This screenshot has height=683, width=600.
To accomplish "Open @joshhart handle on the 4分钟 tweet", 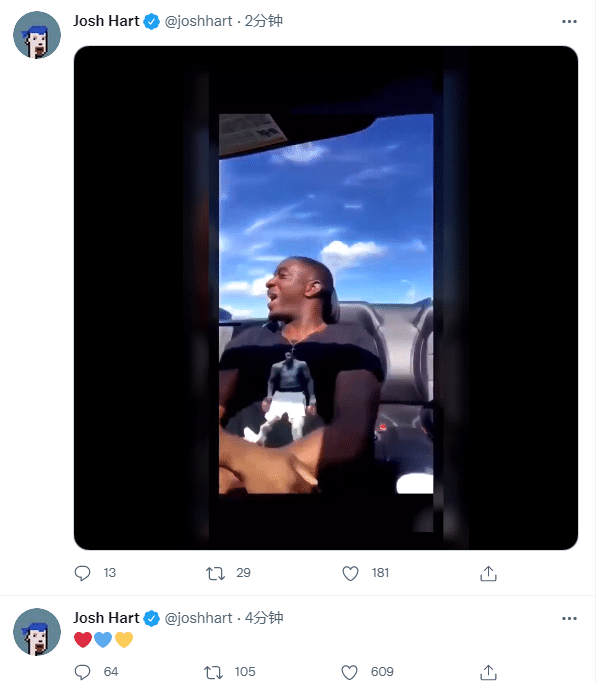I will coord(198,618).
